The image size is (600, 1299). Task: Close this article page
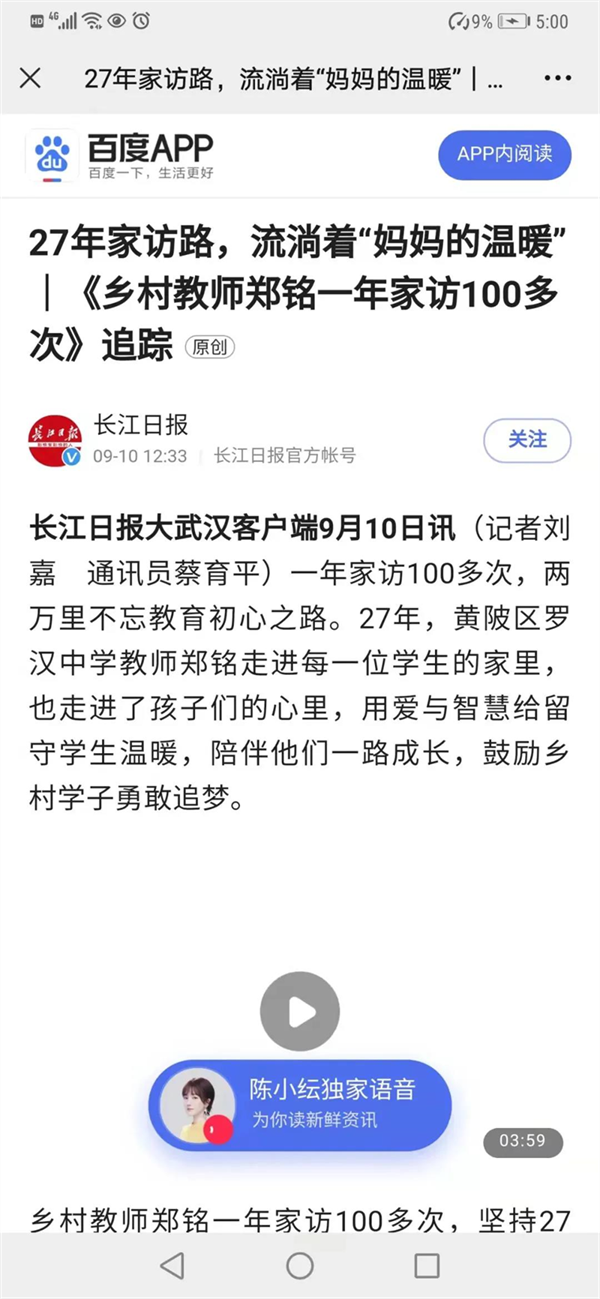tap(31, 78)
